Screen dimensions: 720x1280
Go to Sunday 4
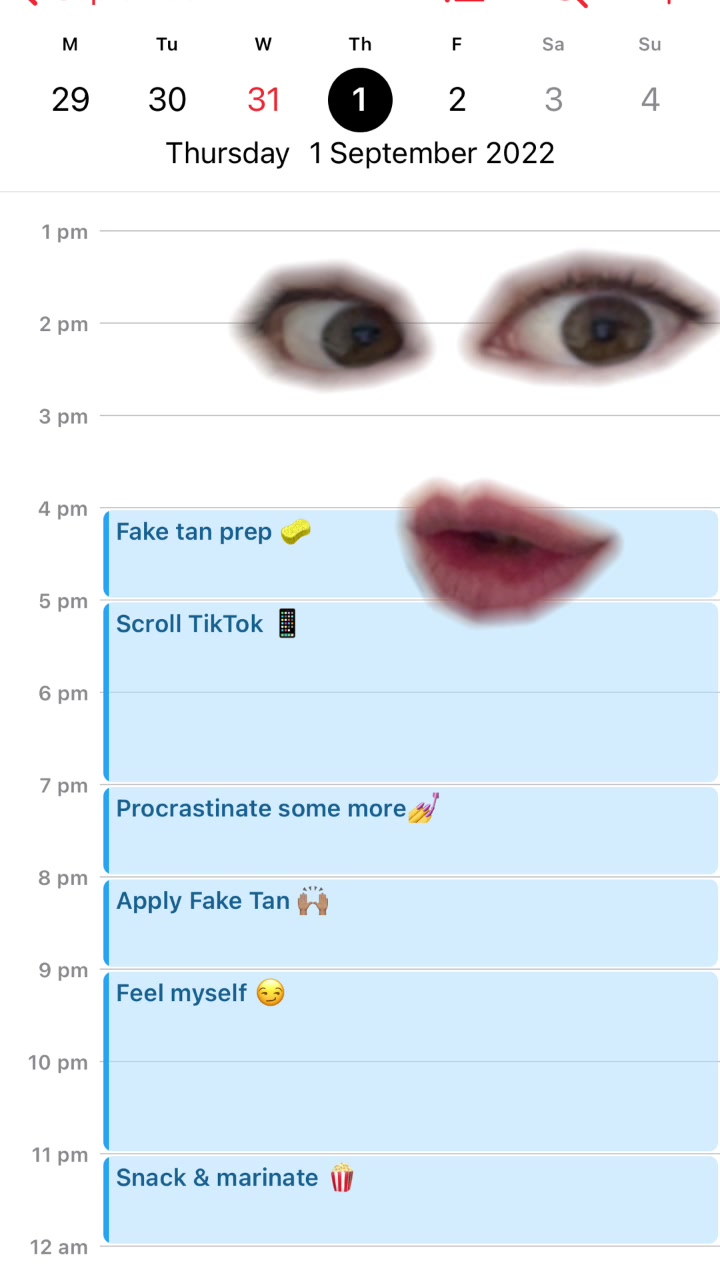650,99
